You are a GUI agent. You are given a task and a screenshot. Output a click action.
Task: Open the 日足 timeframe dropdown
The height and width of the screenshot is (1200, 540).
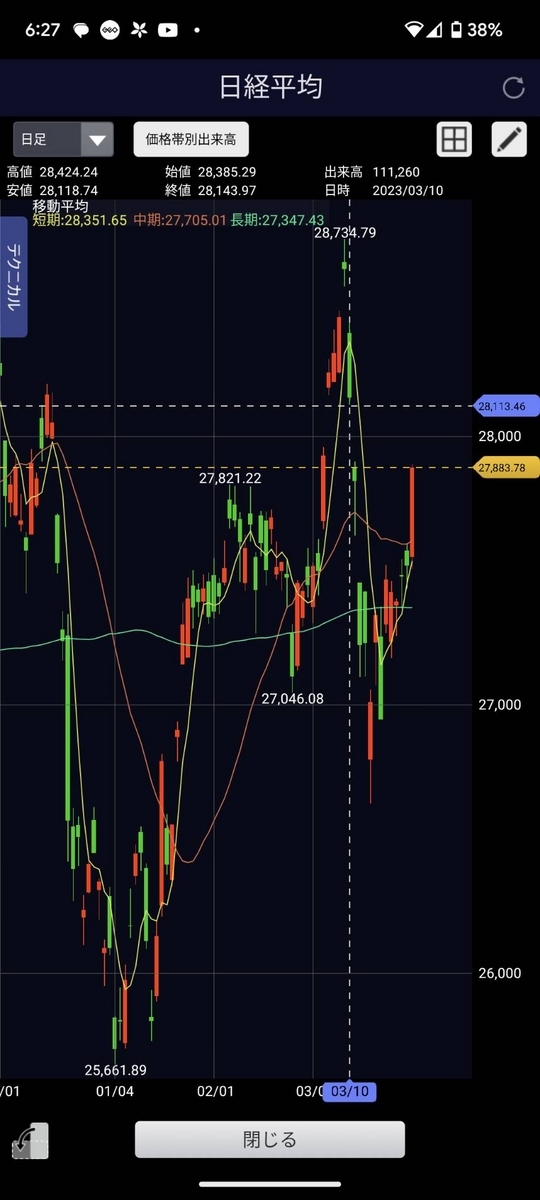63,139
